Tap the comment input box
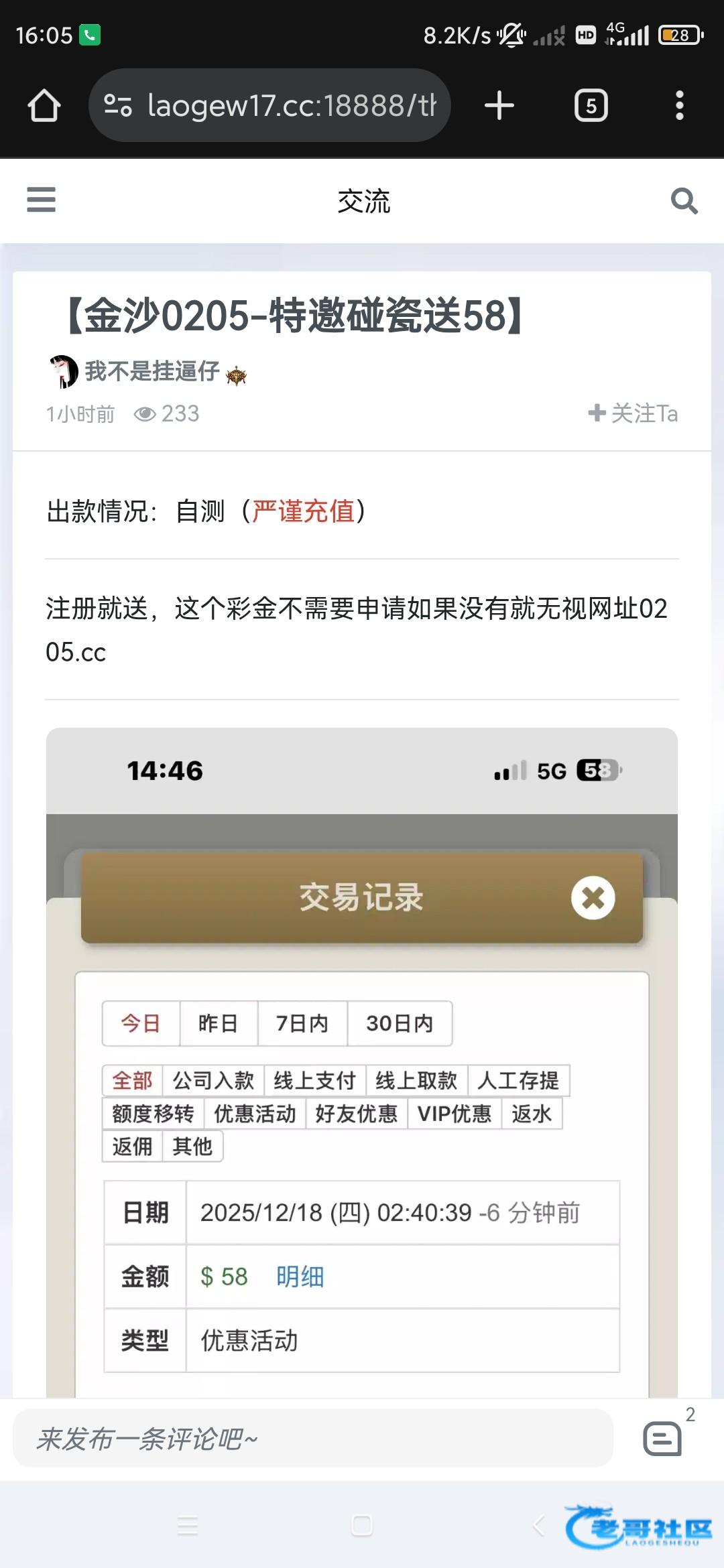 pyautogui.click(x=312, y=1439)
